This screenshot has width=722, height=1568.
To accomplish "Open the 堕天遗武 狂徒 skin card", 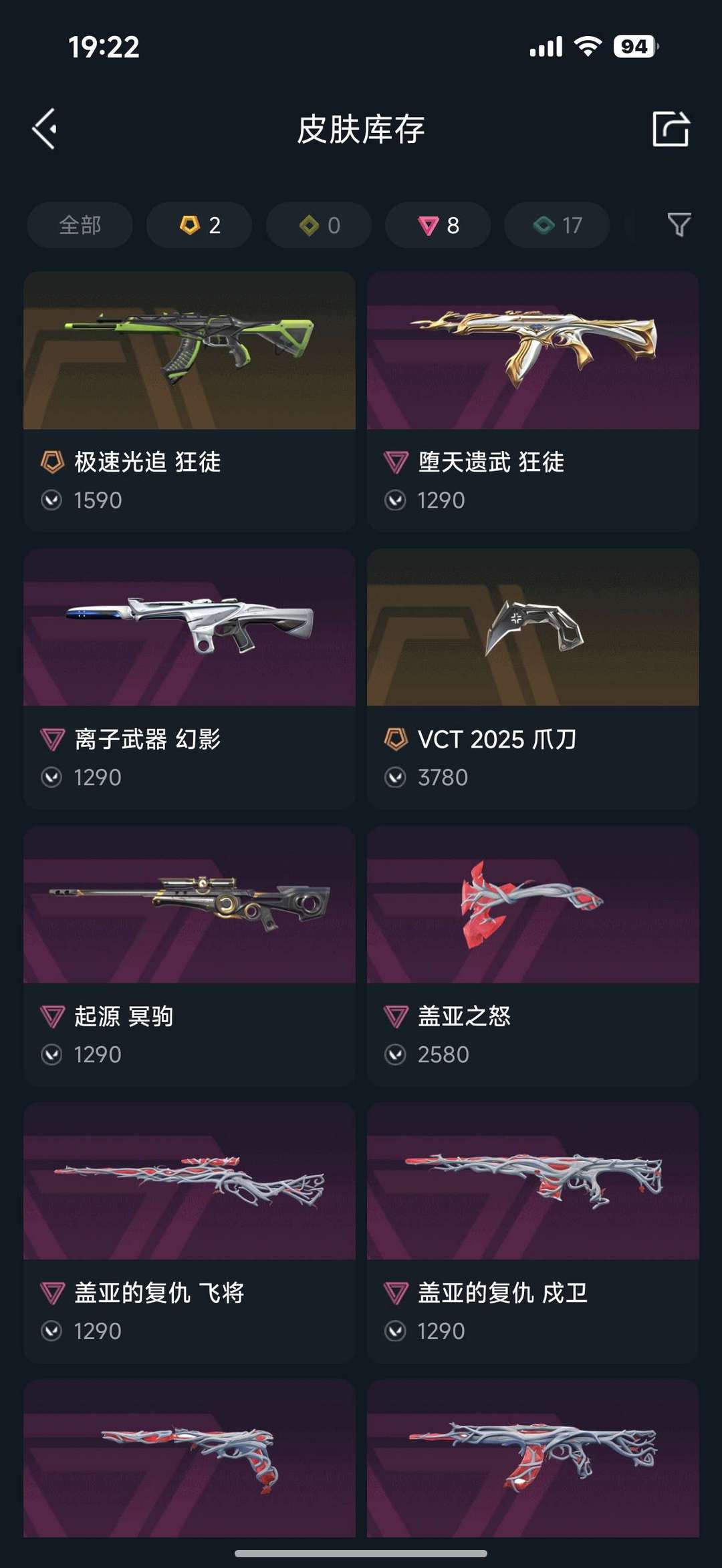I will click(533, 401).
